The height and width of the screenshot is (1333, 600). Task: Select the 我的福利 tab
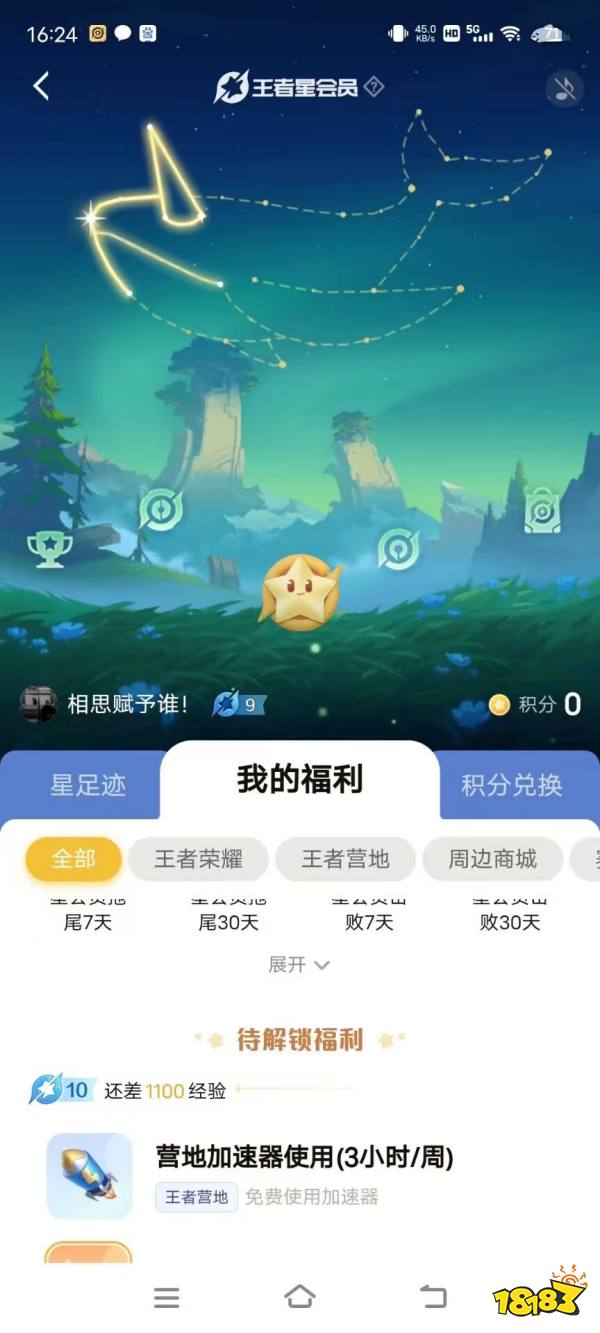pos(299,780)
